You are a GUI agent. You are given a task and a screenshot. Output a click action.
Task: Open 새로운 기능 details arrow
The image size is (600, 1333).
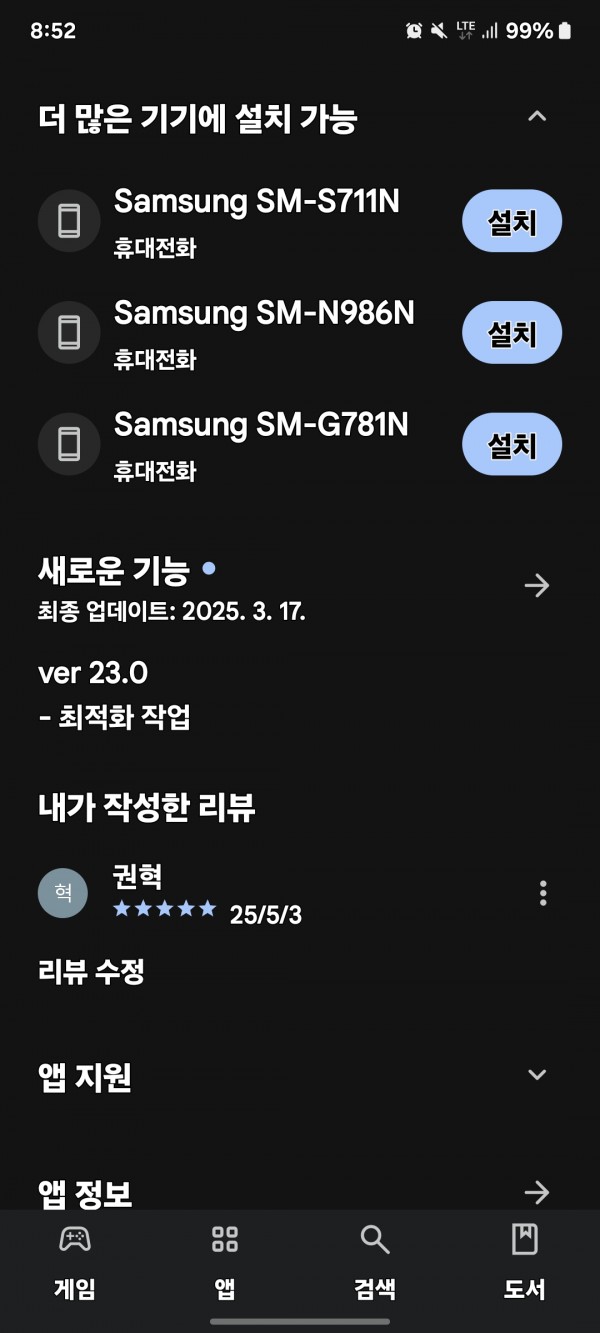[537, 585]
